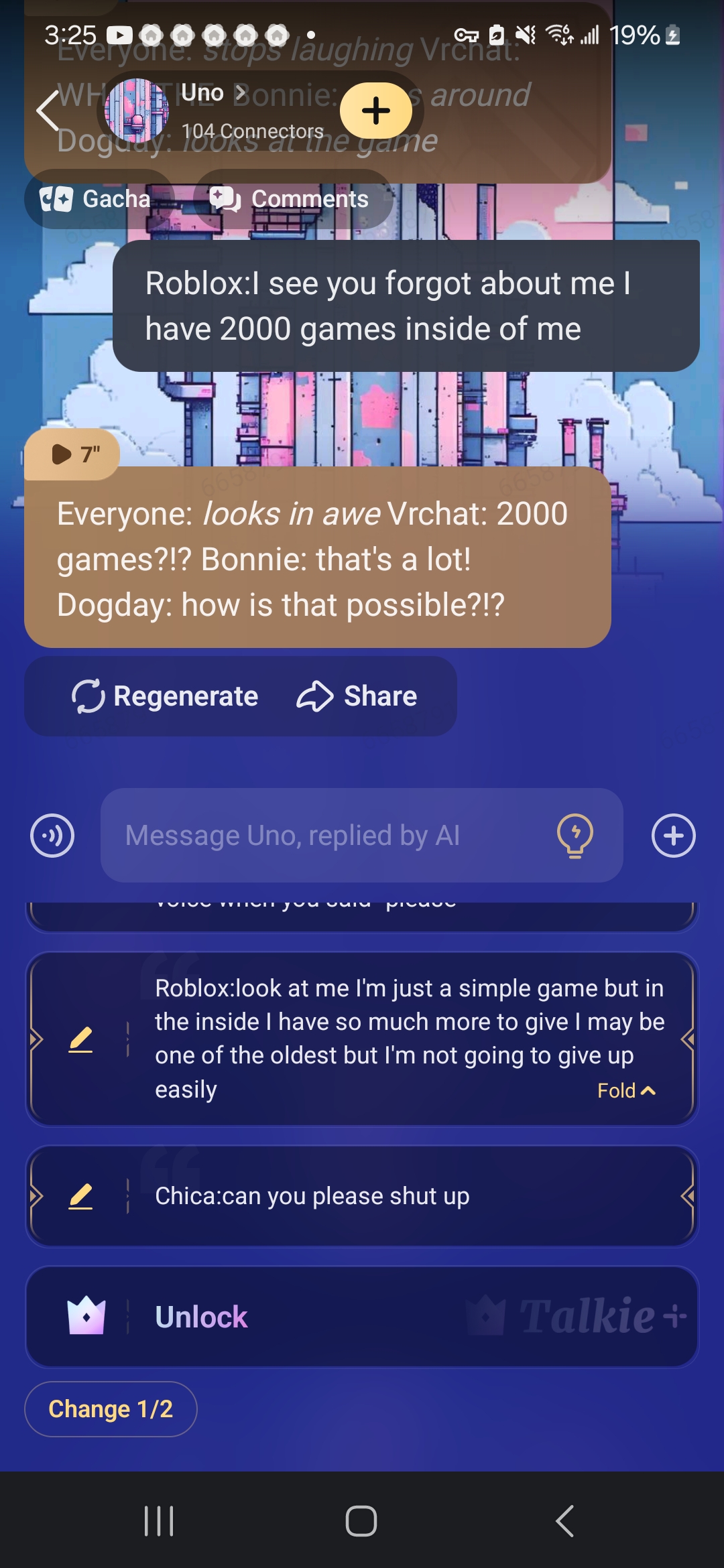The image size is (724, 1568).
Task: Open the Gacha section
Action: 97,199
